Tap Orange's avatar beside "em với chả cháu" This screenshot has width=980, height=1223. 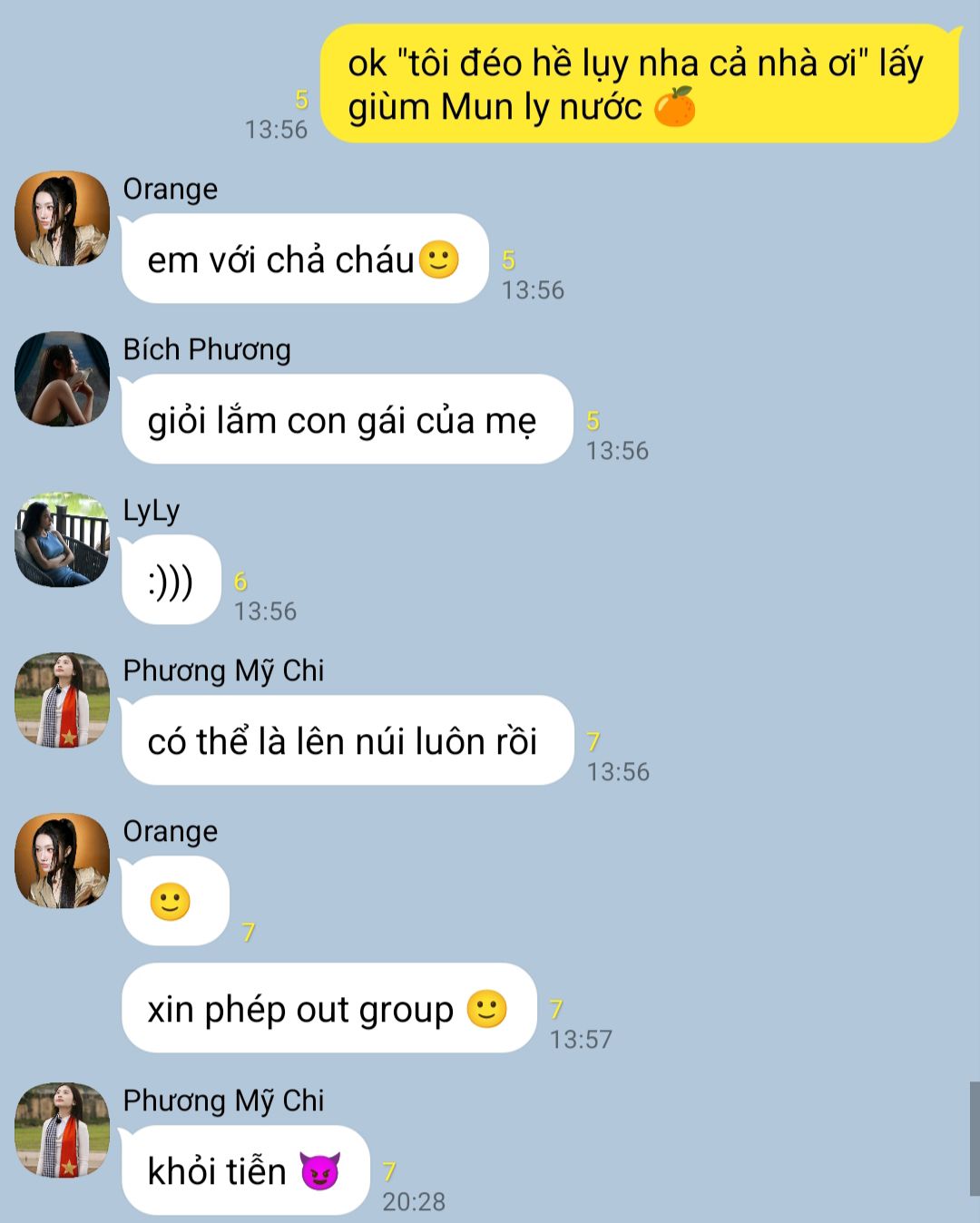click(x=62, y=219)
